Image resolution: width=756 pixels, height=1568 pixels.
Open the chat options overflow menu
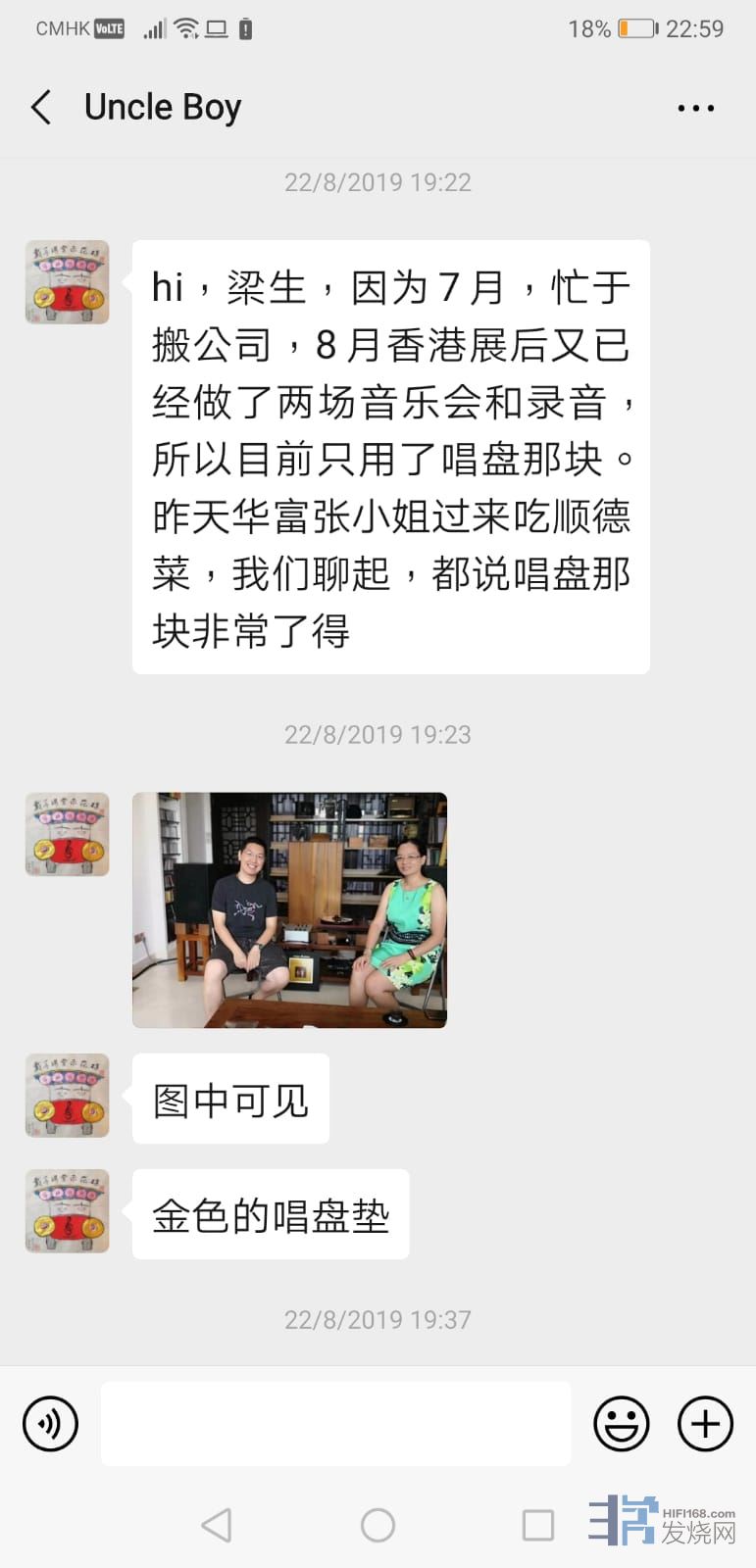pos(695,108)
